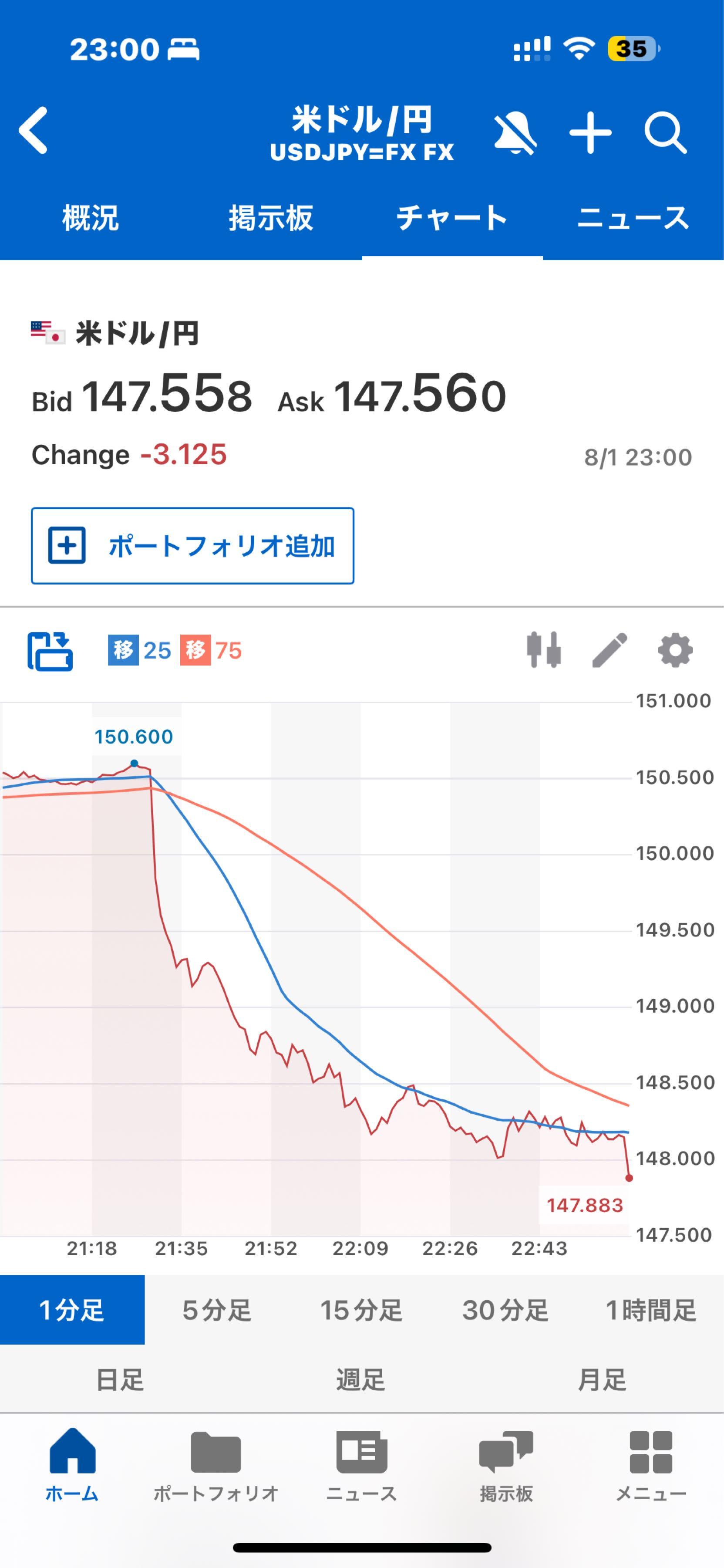The height and width of the screenshot is (1568, 724).
Task: Select the 週足 weekly interval
Action: point(361,1380)
